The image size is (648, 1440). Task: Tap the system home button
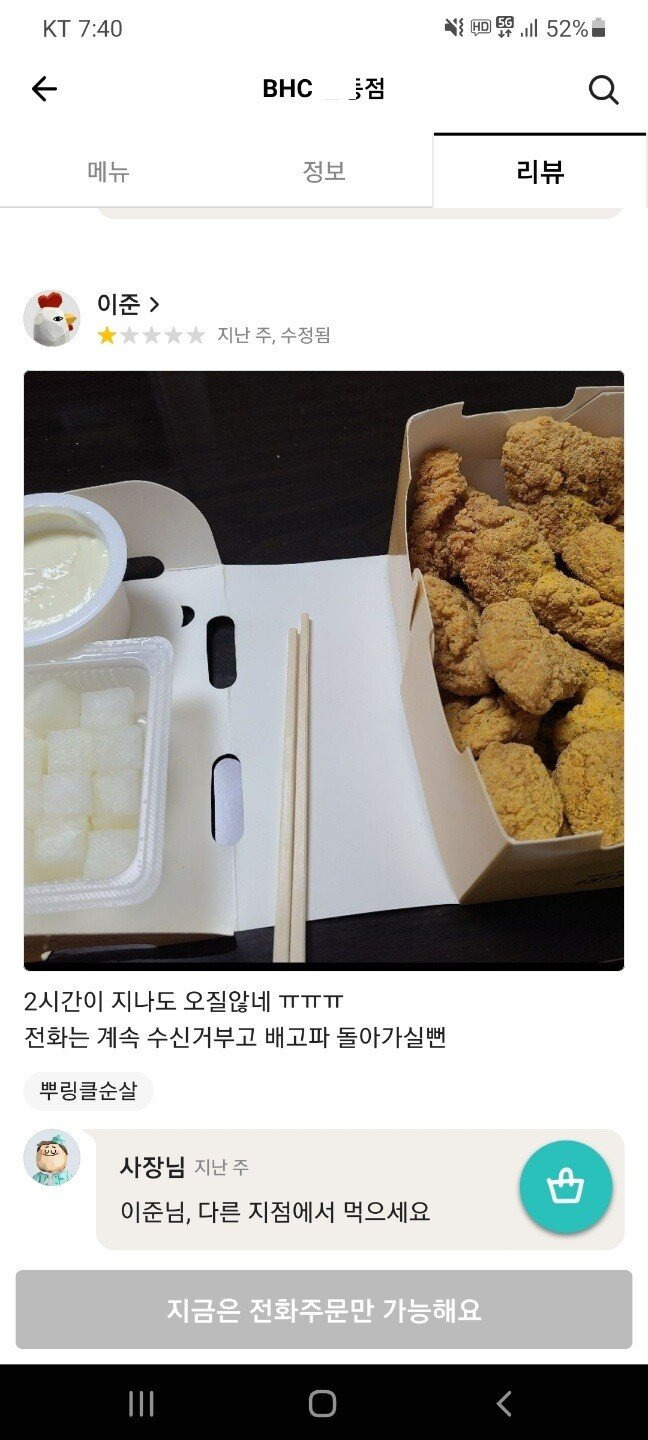point(322,1403)
